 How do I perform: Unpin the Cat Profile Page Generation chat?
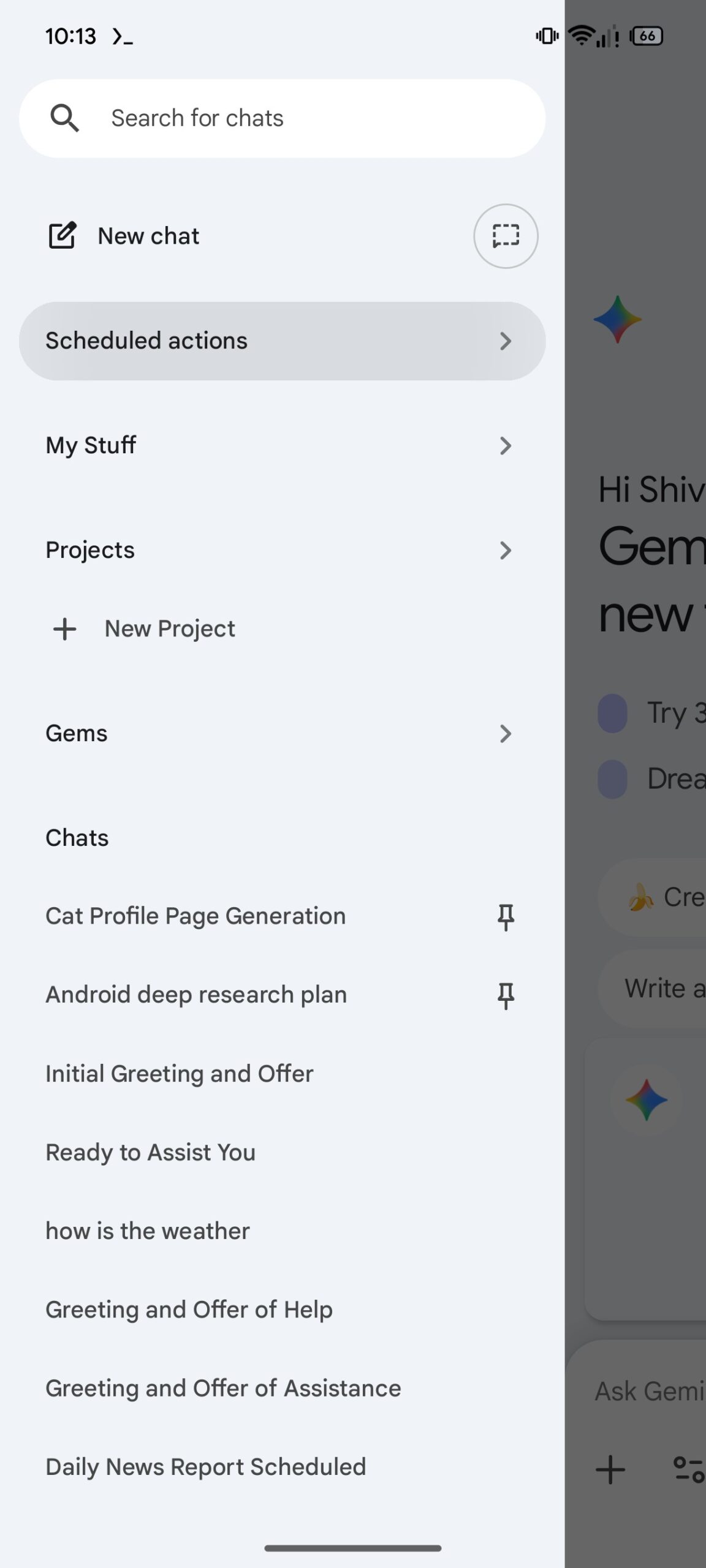click(506, 916)
